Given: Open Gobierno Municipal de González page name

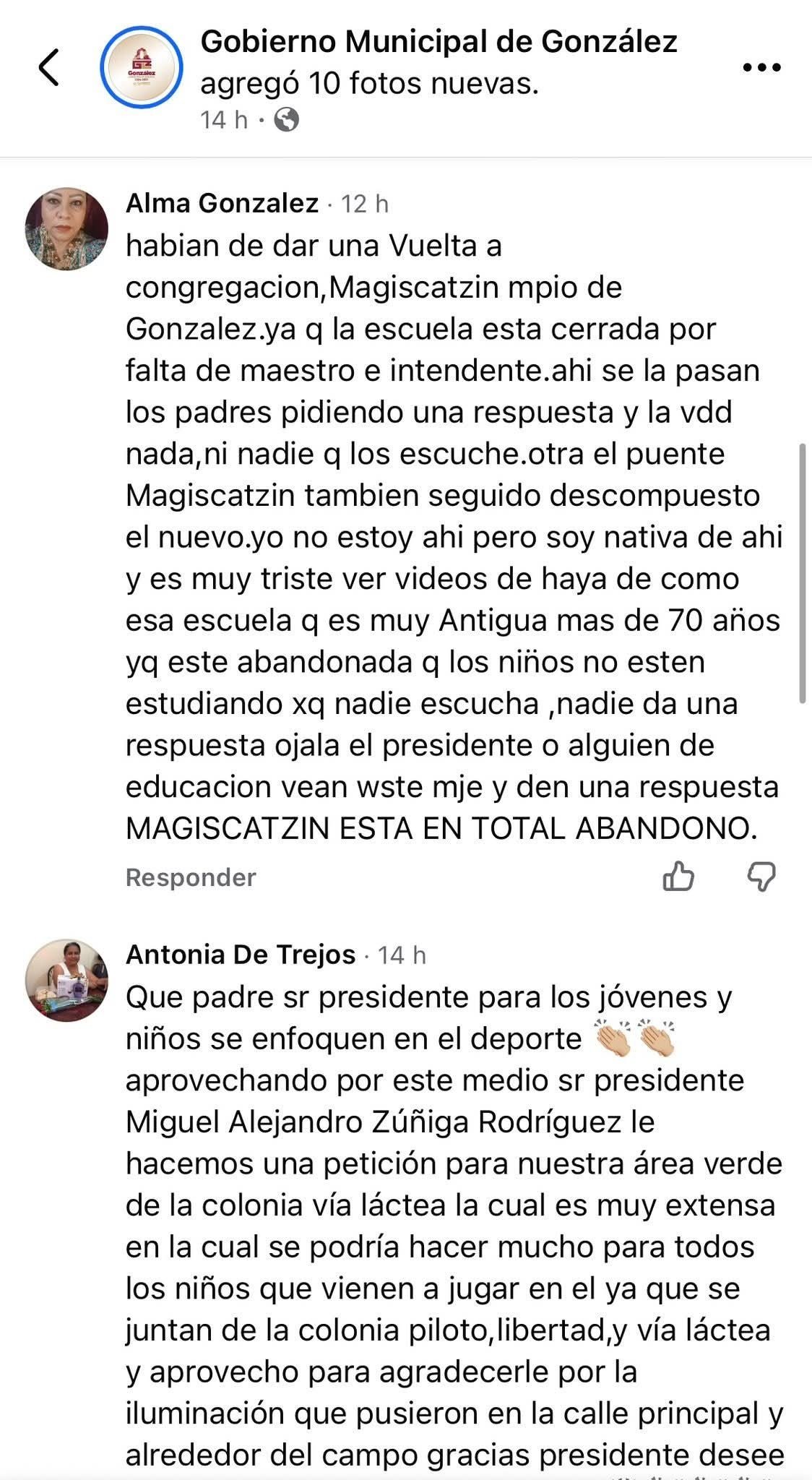Looking at the screenshot, I should tap(439, 42).
